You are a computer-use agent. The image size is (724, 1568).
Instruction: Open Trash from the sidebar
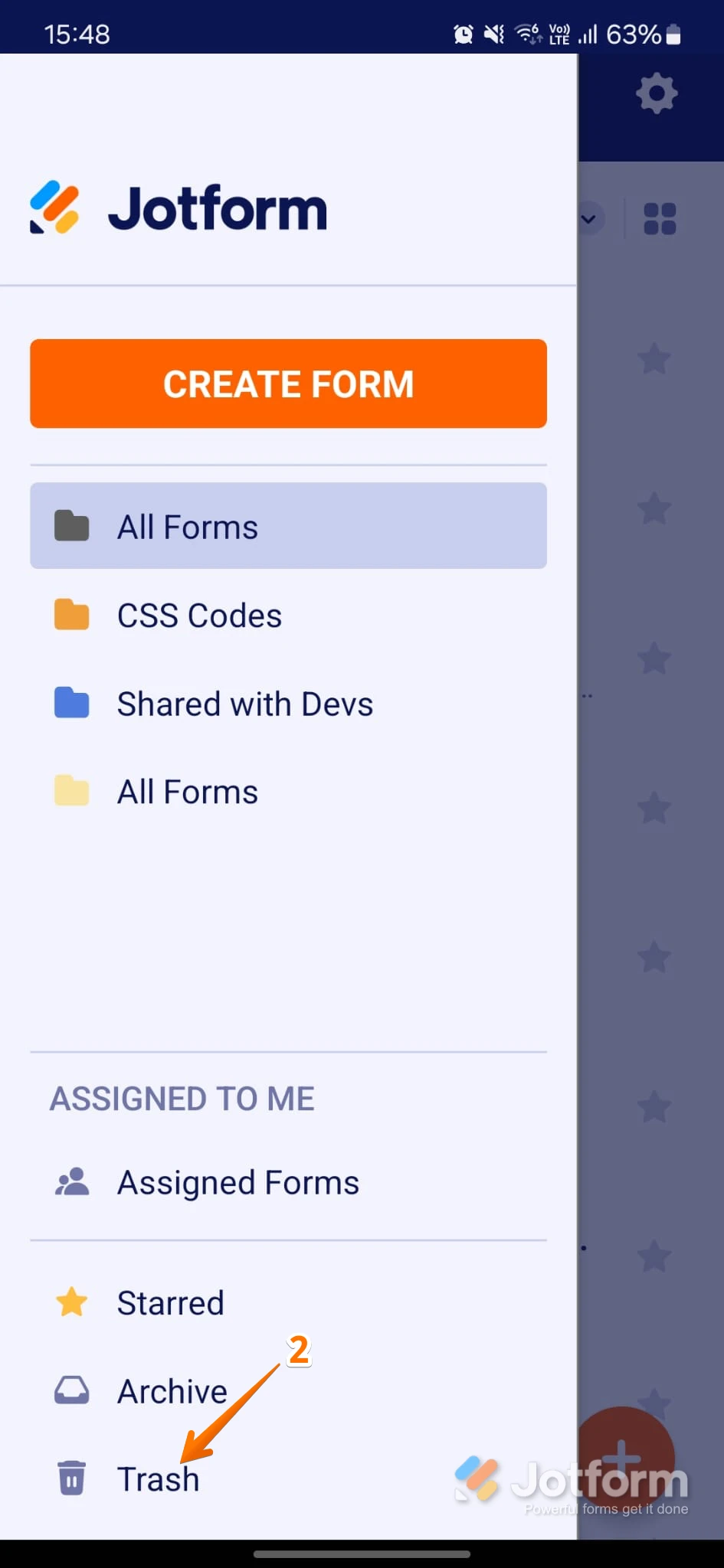point(158,1478)
